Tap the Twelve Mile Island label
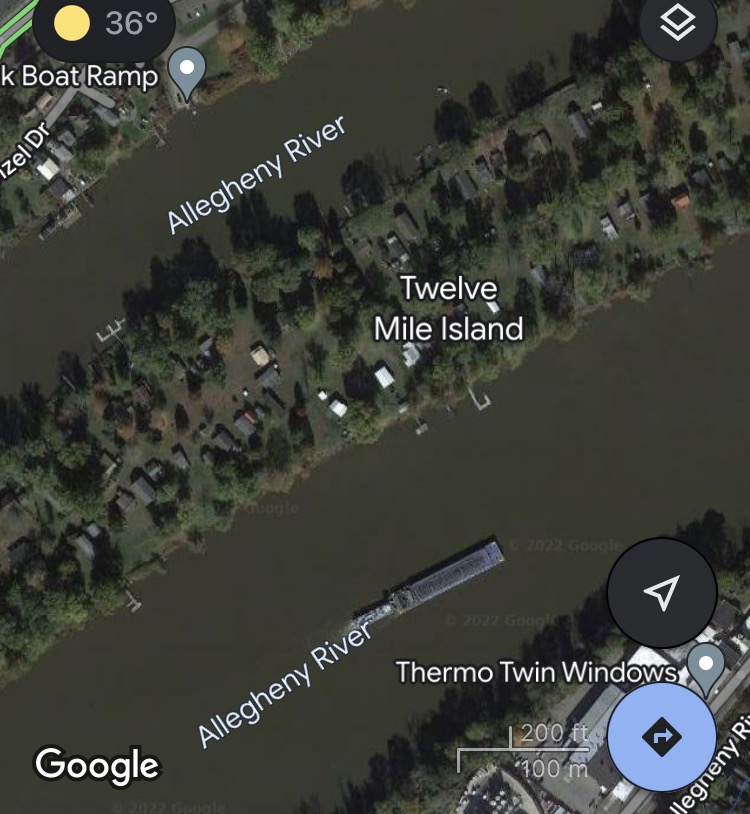The width and height of the screenshot is (750, 814). point(449,308)
